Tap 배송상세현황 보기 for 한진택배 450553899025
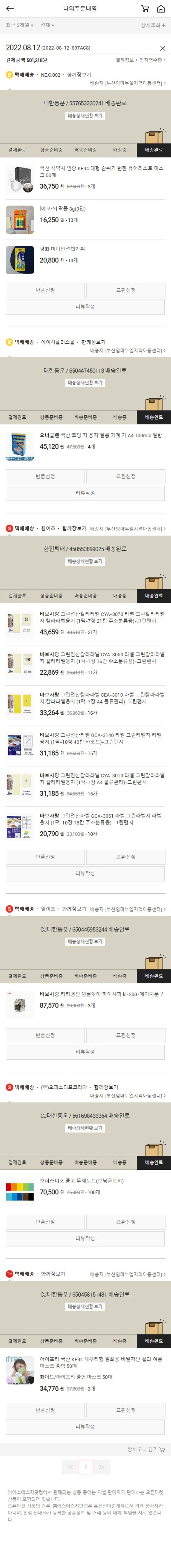 tap(85, 561)
